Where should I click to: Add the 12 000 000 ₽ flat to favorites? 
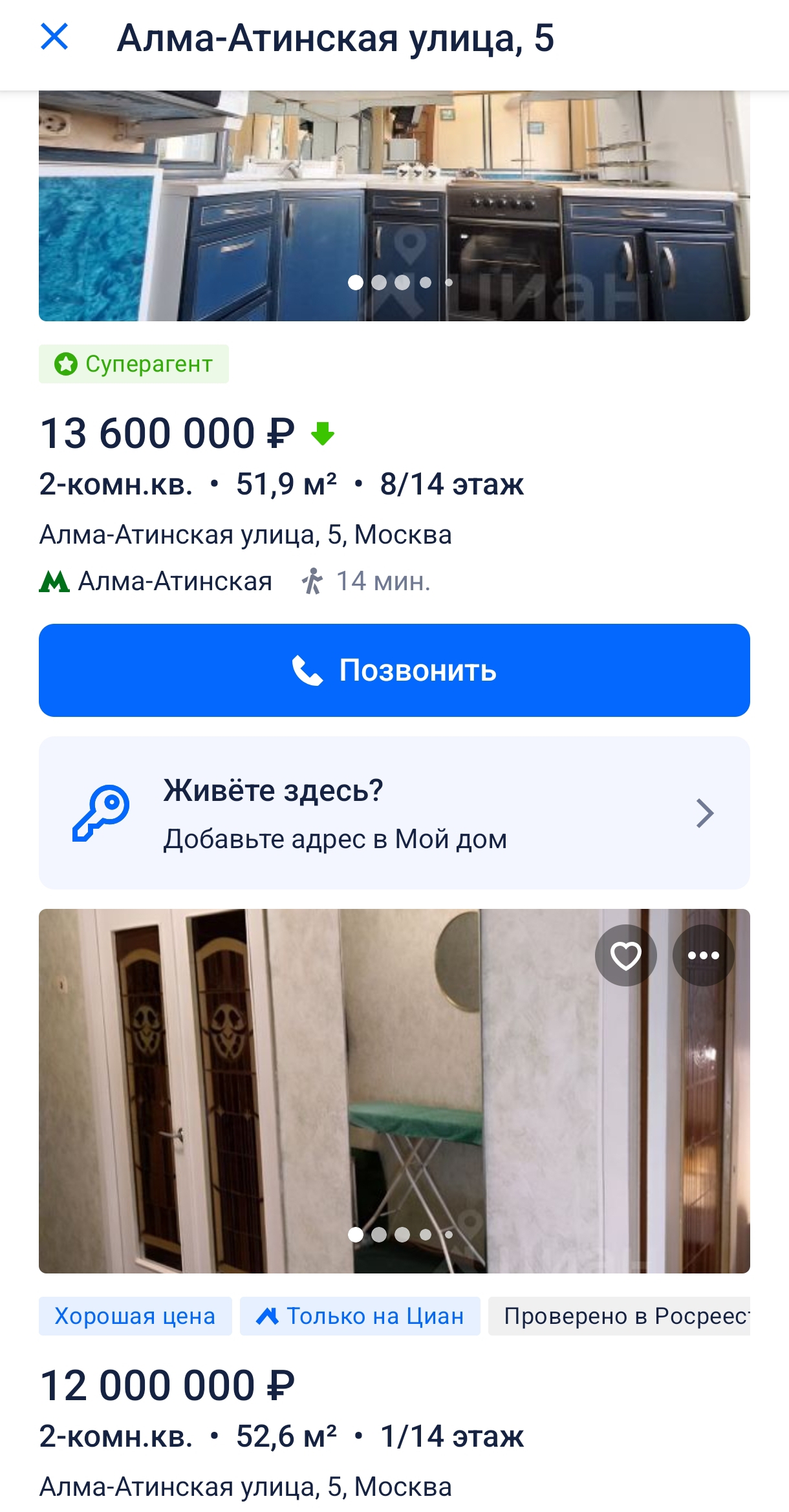(626, 955)
